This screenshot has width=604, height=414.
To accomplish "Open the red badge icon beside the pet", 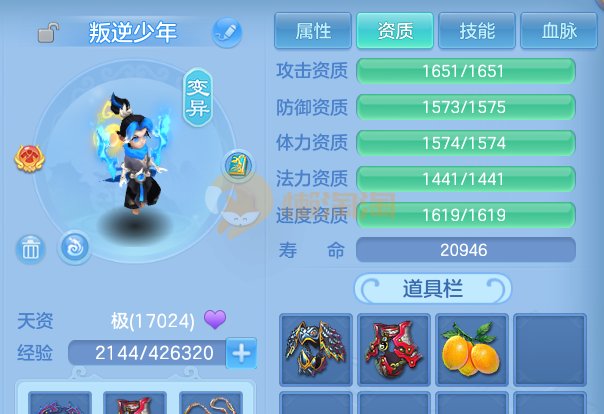I will [27, 159].
